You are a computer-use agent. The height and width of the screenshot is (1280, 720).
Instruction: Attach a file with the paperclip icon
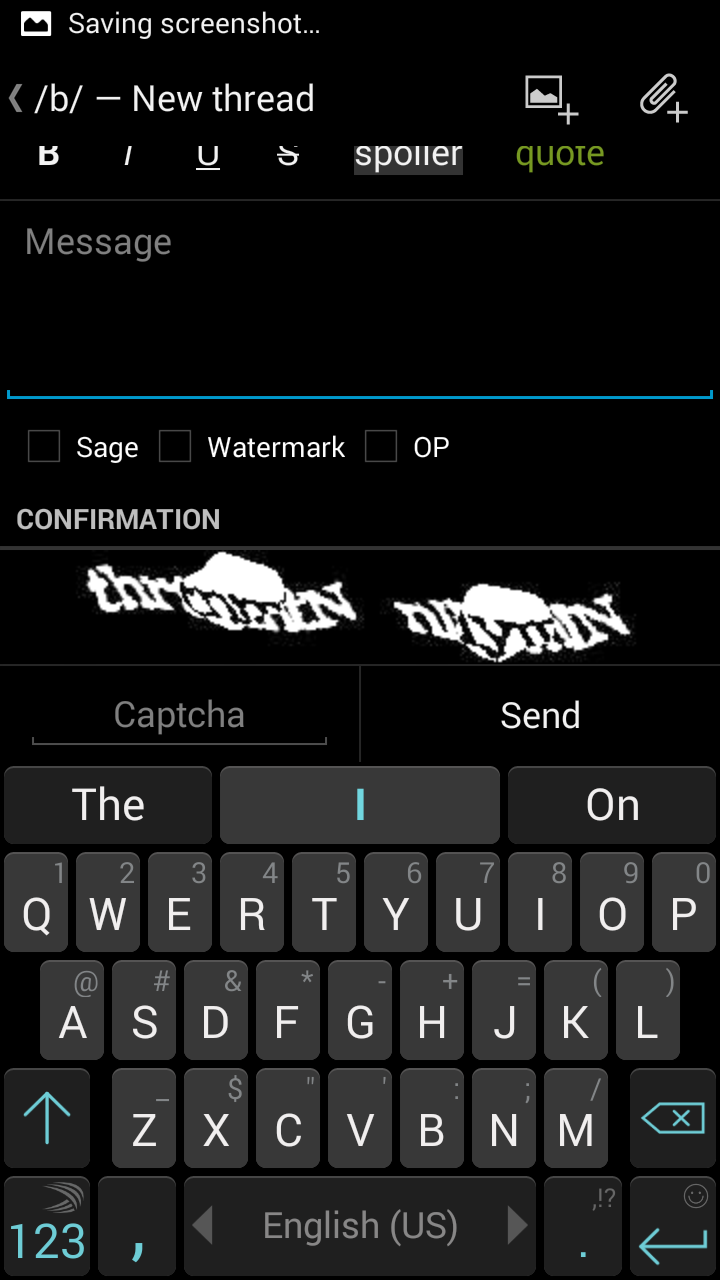tap(664, 98)
